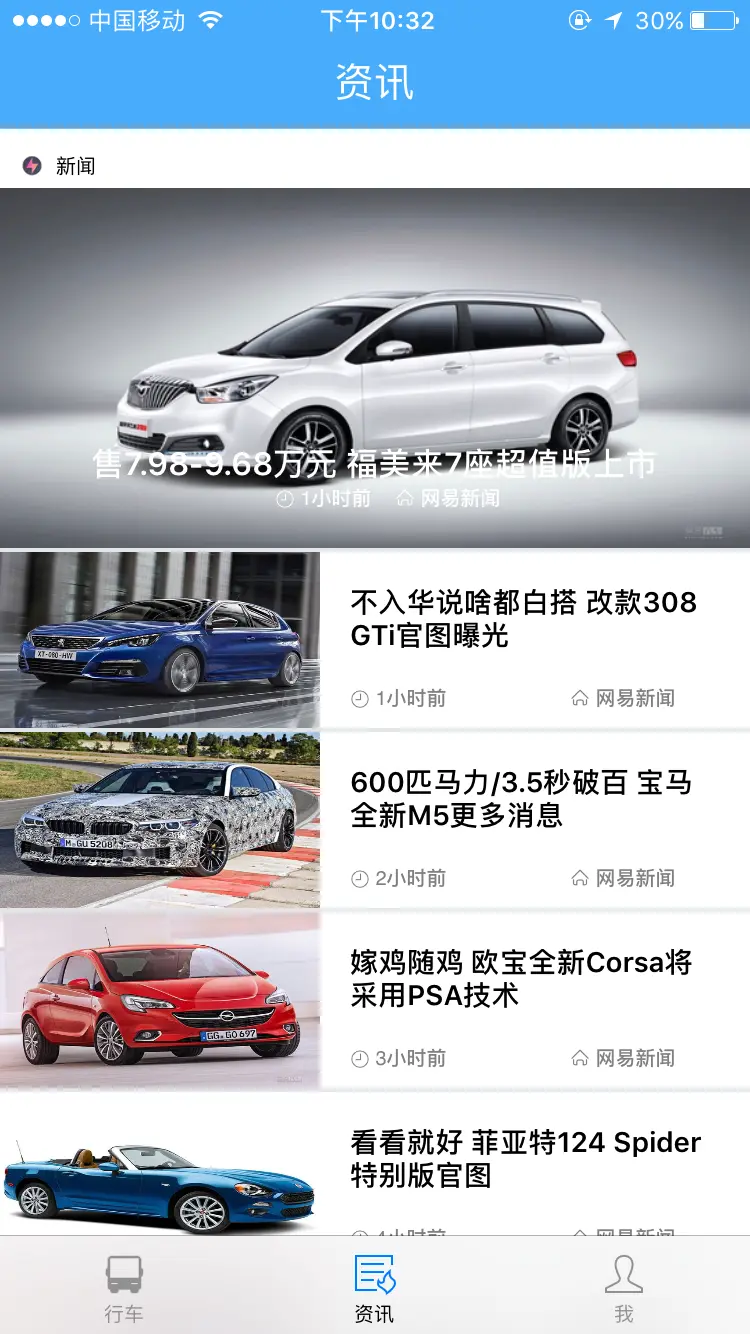Viewport: 750px width, 1334px height.
Task: Open the 菲亚特124 Spider特别版官图 article
Action: [525, 1159]
